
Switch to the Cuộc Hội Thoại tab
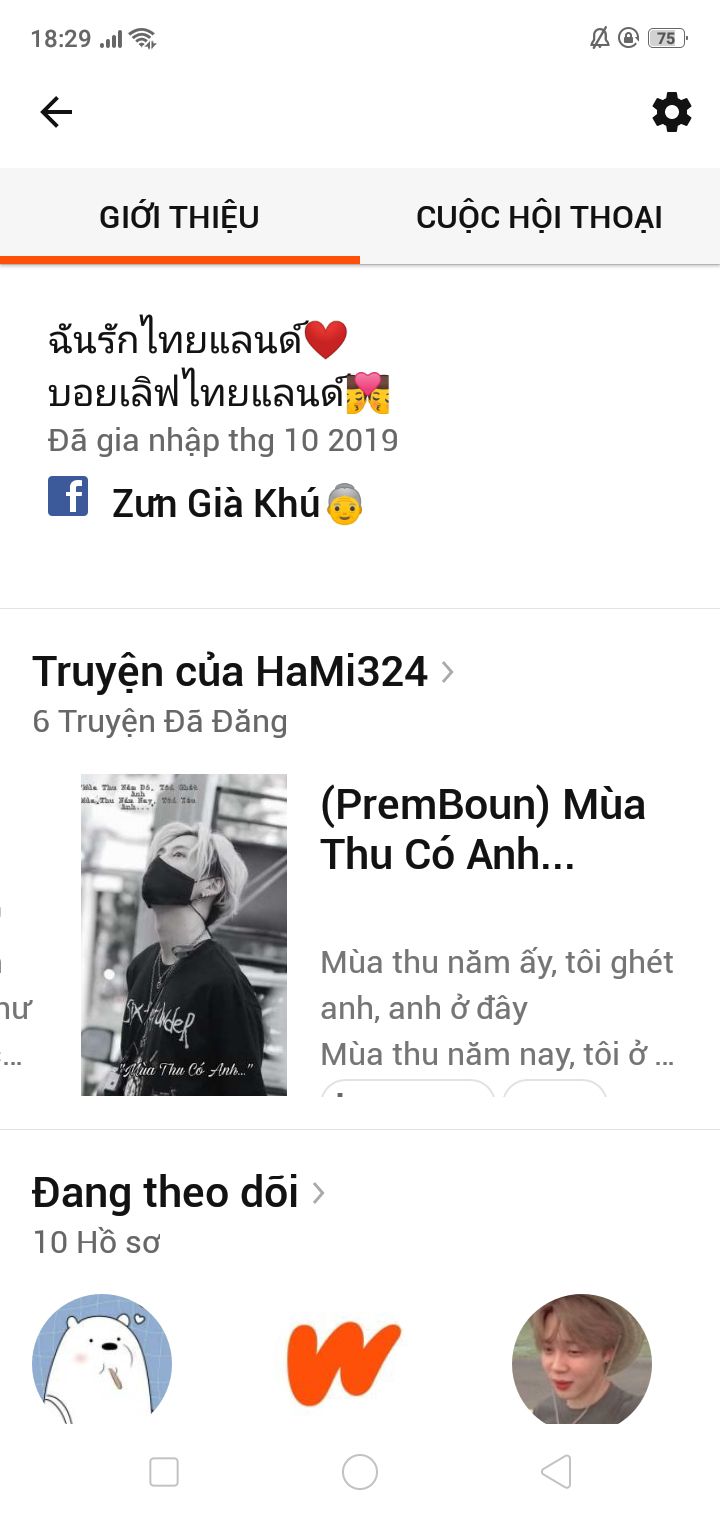tap(539, 217)
